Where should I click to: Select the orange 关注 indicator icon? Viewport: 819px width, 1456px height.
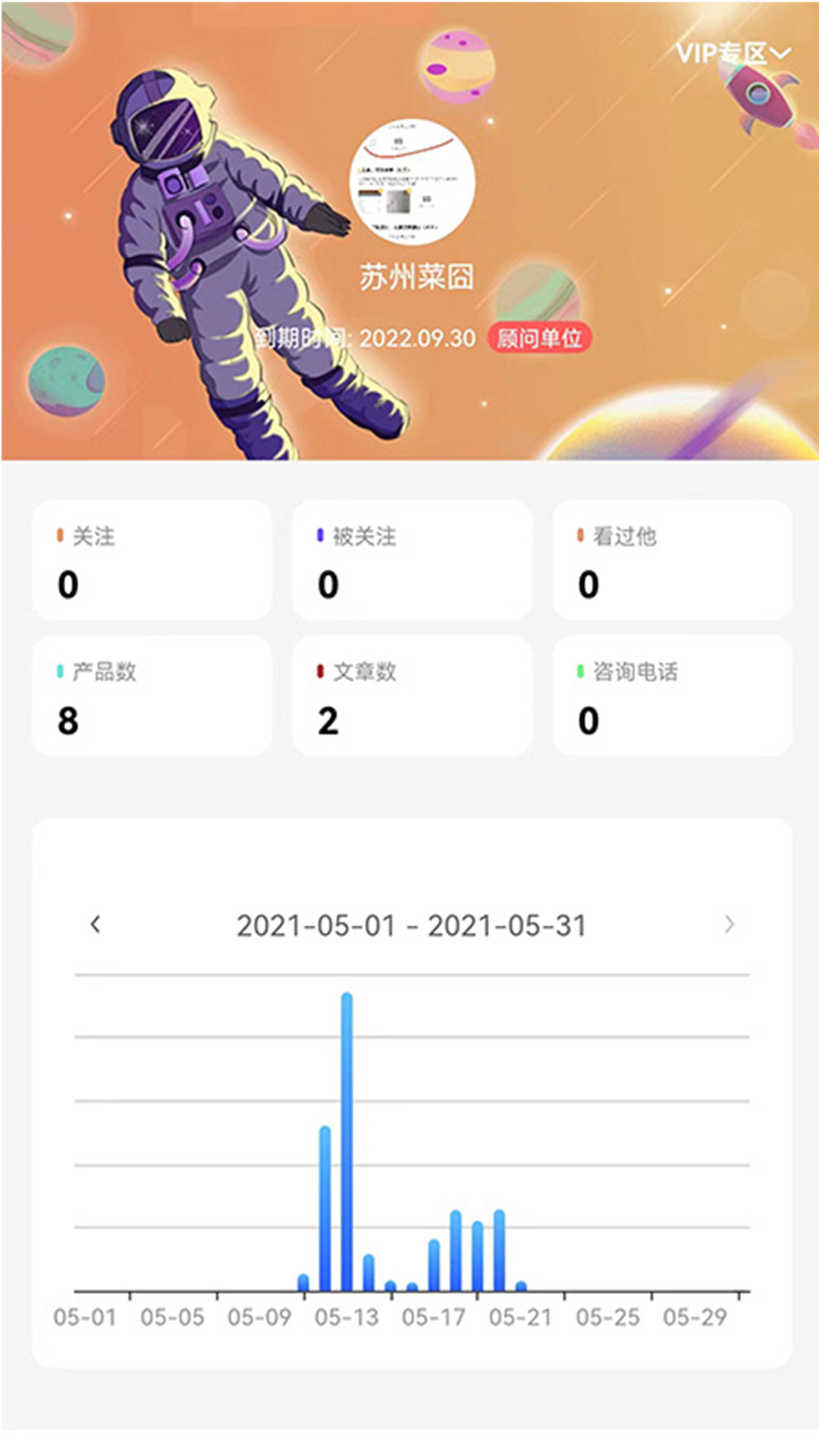click(x=60, y=535)
